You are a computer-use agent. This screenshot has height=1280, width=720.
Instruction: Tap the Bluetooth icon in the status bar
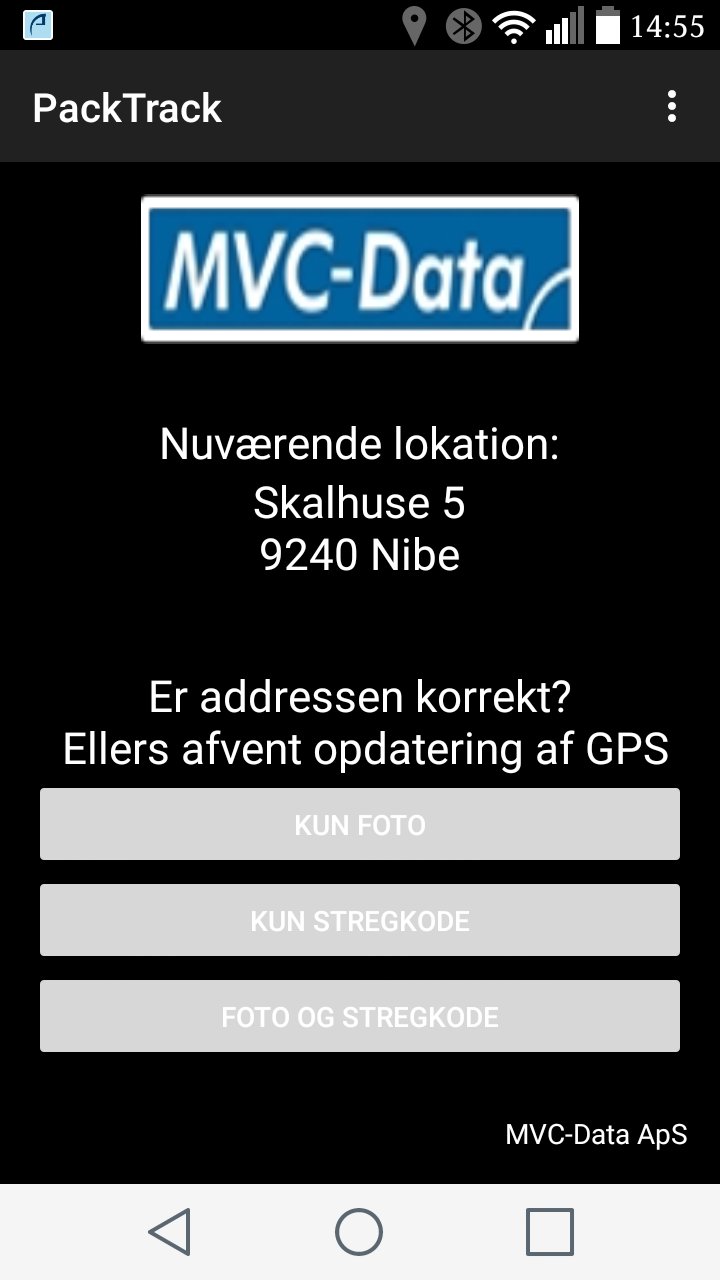(462, 25)
